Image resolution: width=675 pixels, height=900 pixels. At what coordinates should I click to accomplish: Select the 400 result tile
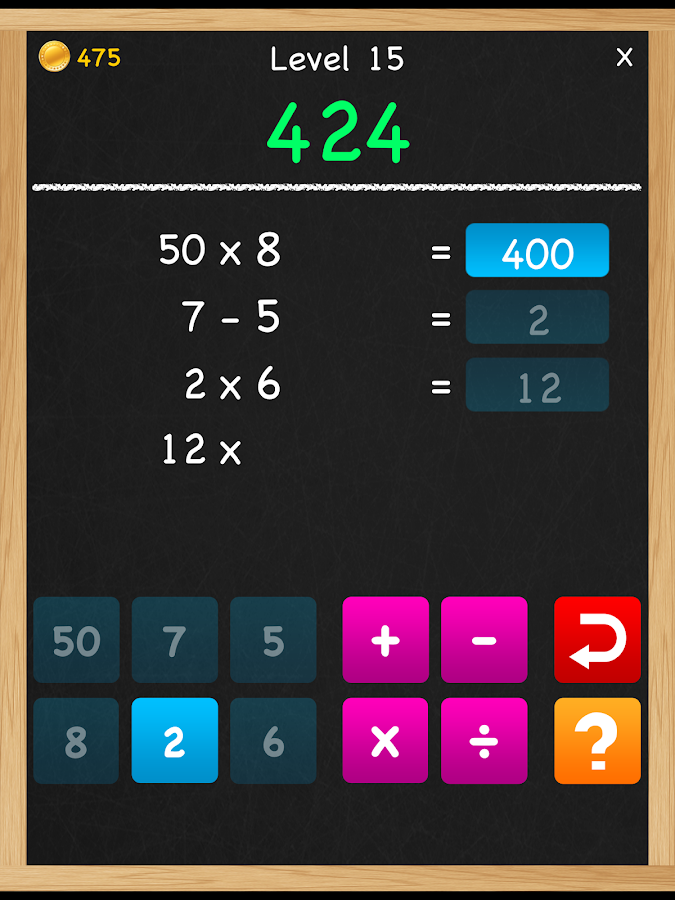coord(537,251)
